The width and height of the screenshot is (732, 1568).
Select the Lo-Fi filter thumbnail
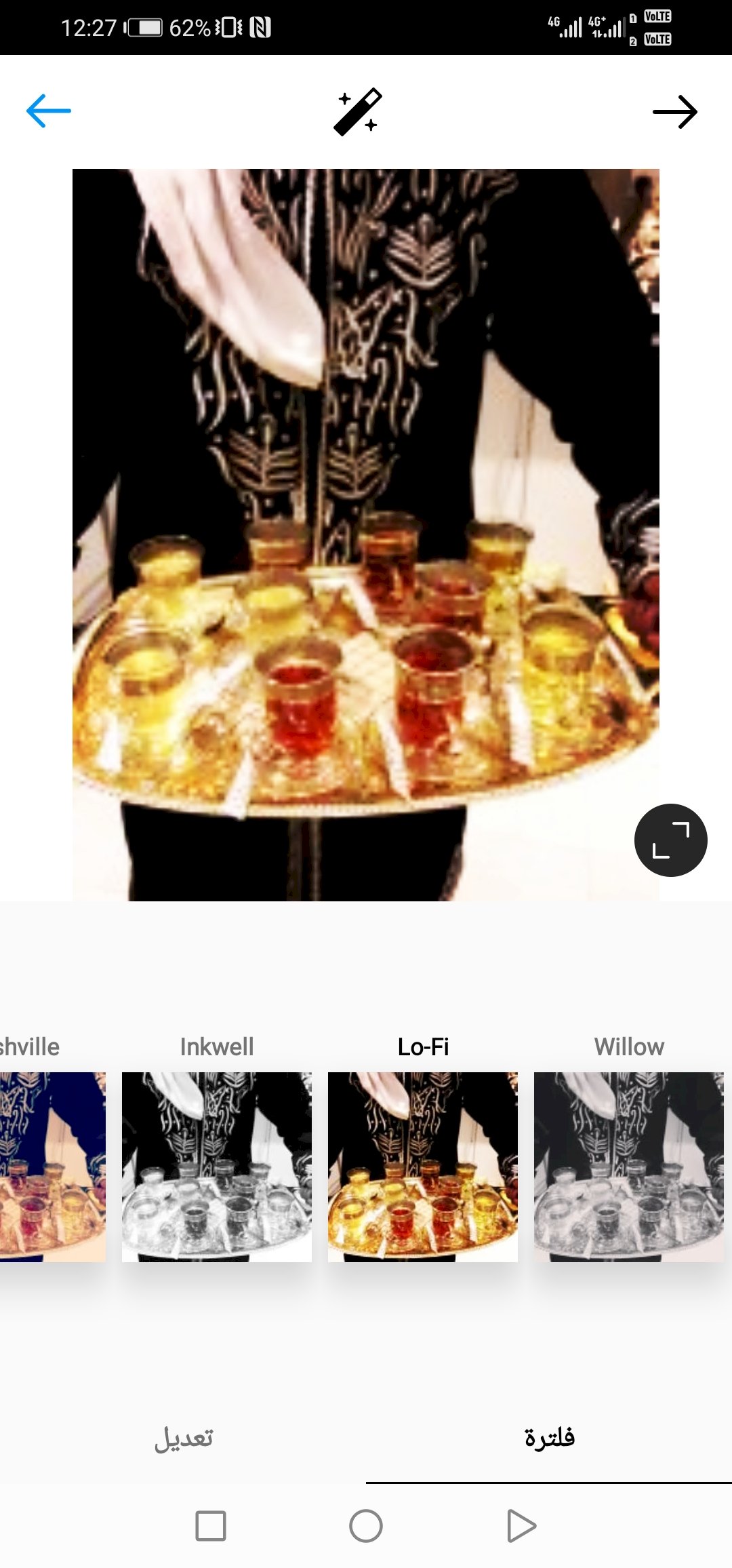pos(423,1166)
